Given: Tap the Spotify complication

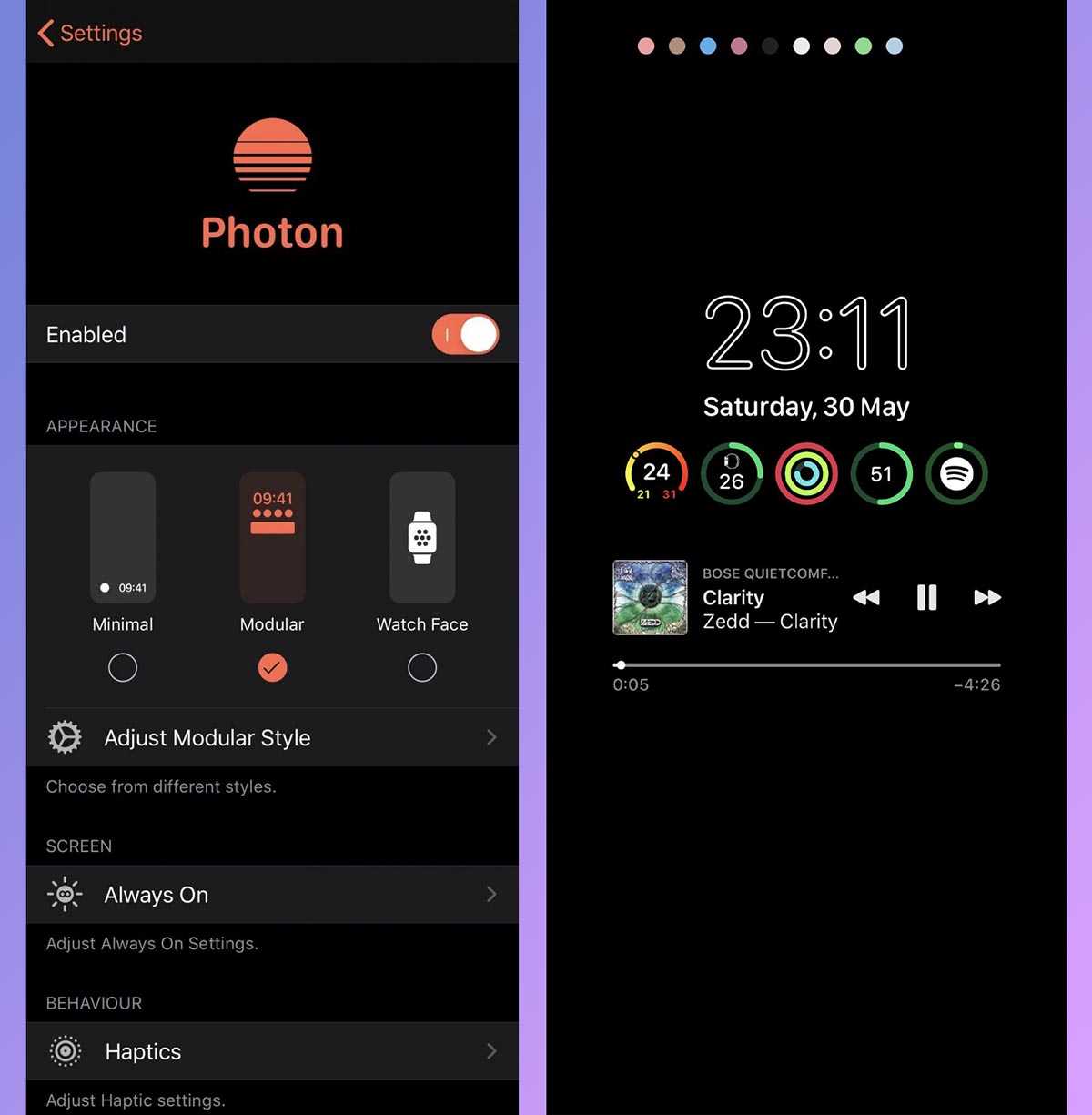Looking at the screenshot, I should 956,473.
